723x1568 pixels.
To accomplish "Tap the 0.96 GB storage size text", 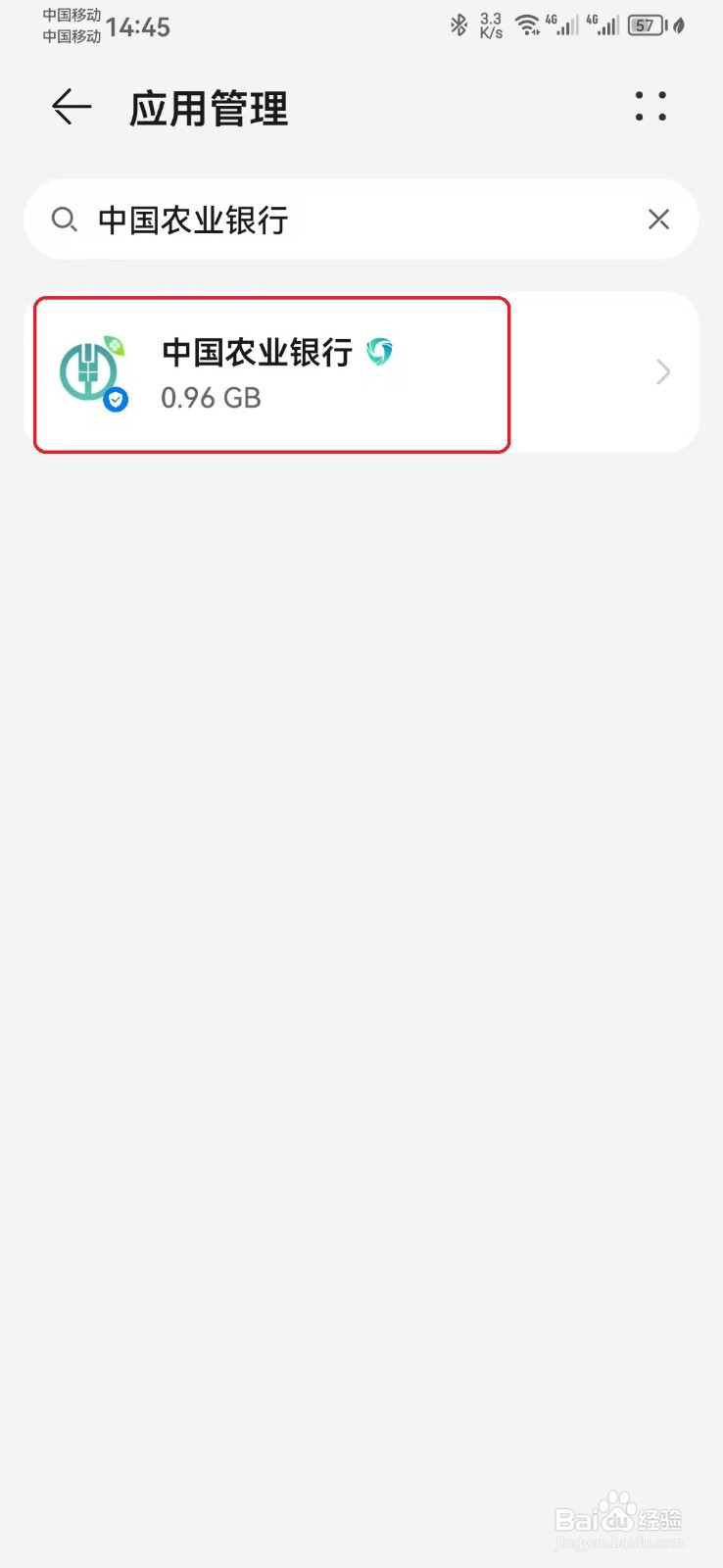I will point(211,398).
